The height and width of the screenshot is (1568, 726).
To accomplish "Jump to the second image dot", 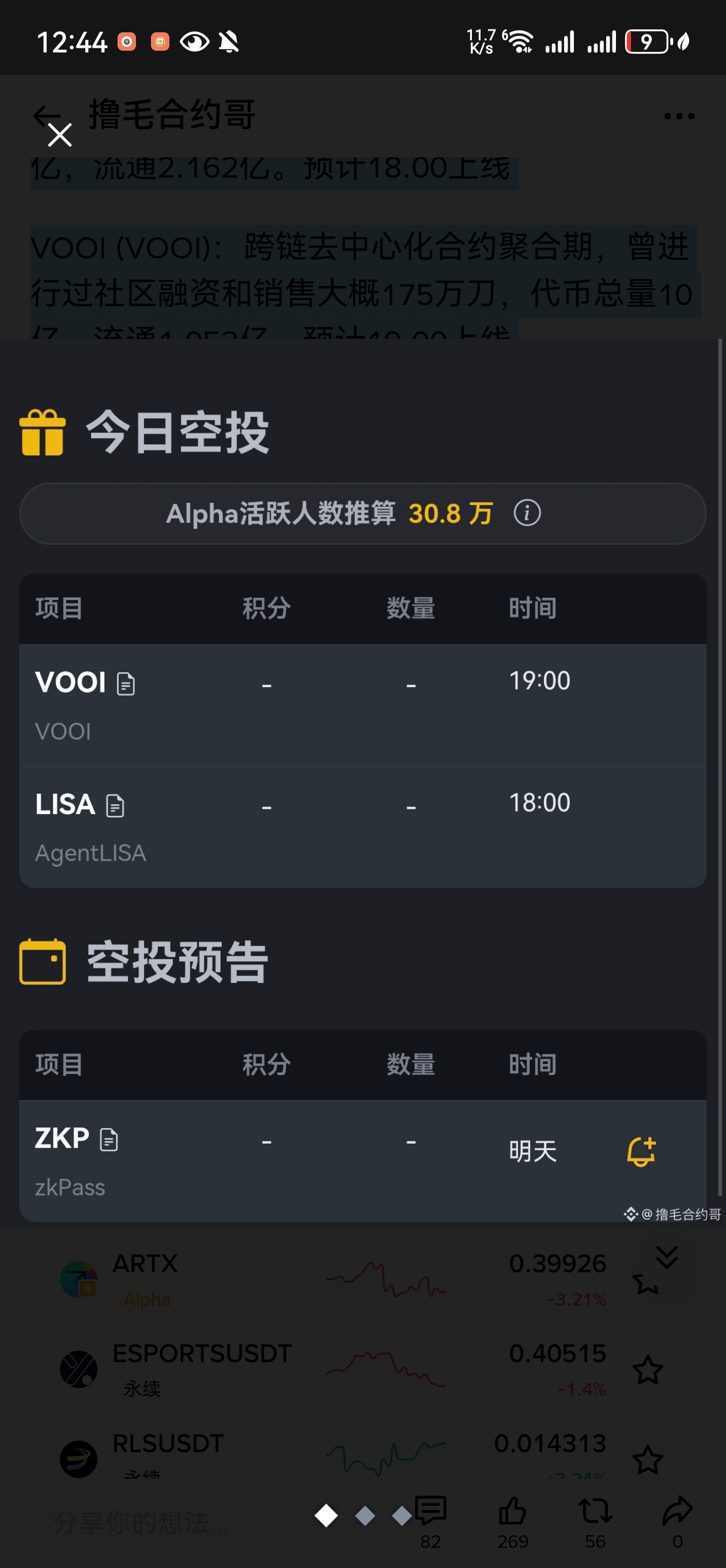I will [365, 1516].
